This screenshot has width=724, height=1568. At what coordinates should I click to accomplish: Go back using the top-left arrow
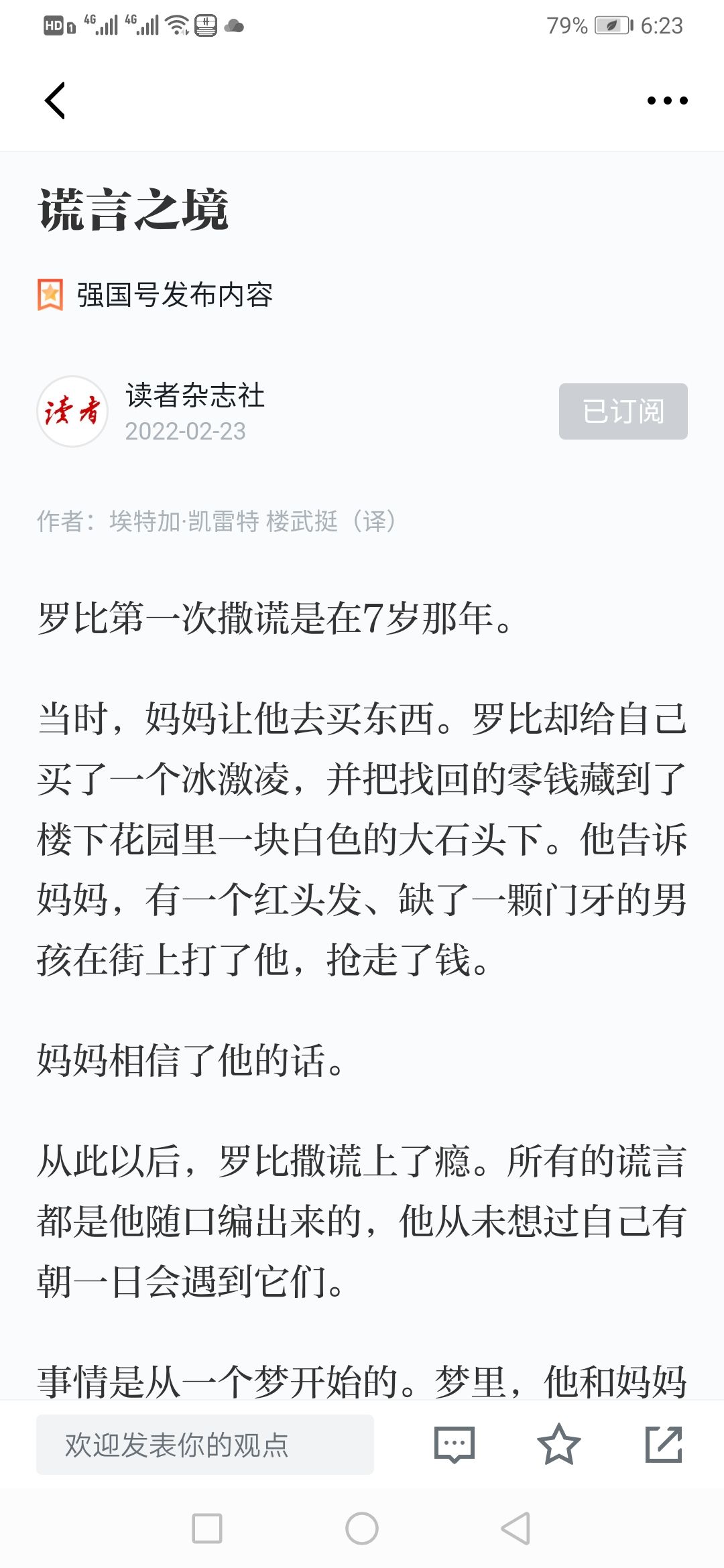click(55, 101)
